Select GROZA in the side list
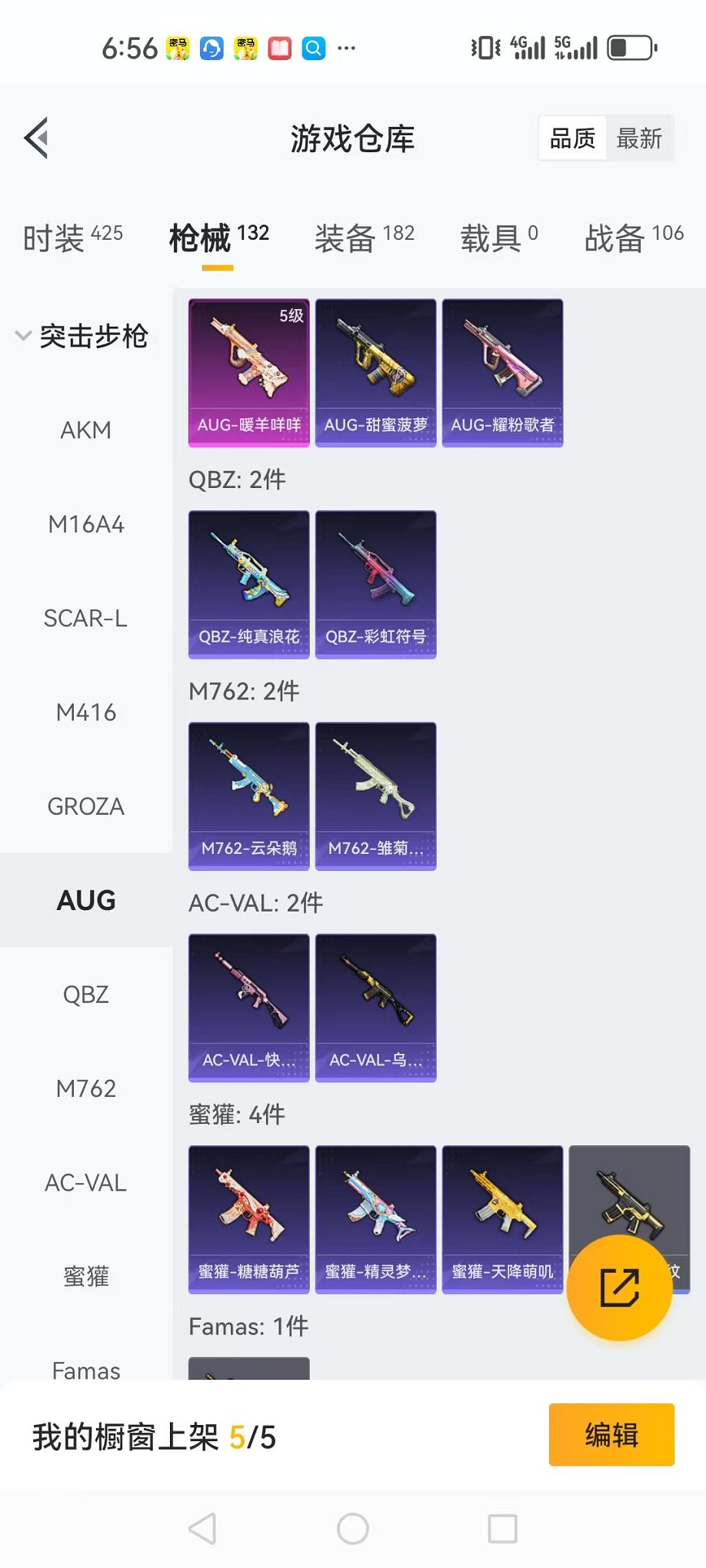The image size is (706, 1568). (86, 806)
